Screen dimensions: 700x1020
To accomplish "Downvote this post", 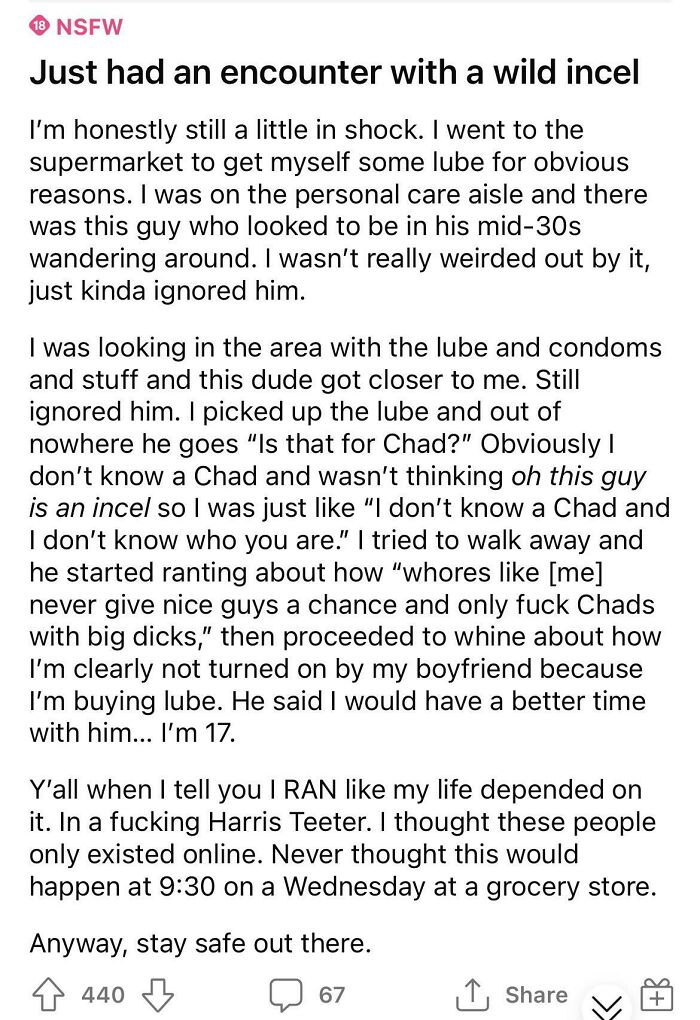I will pos(158,995).
